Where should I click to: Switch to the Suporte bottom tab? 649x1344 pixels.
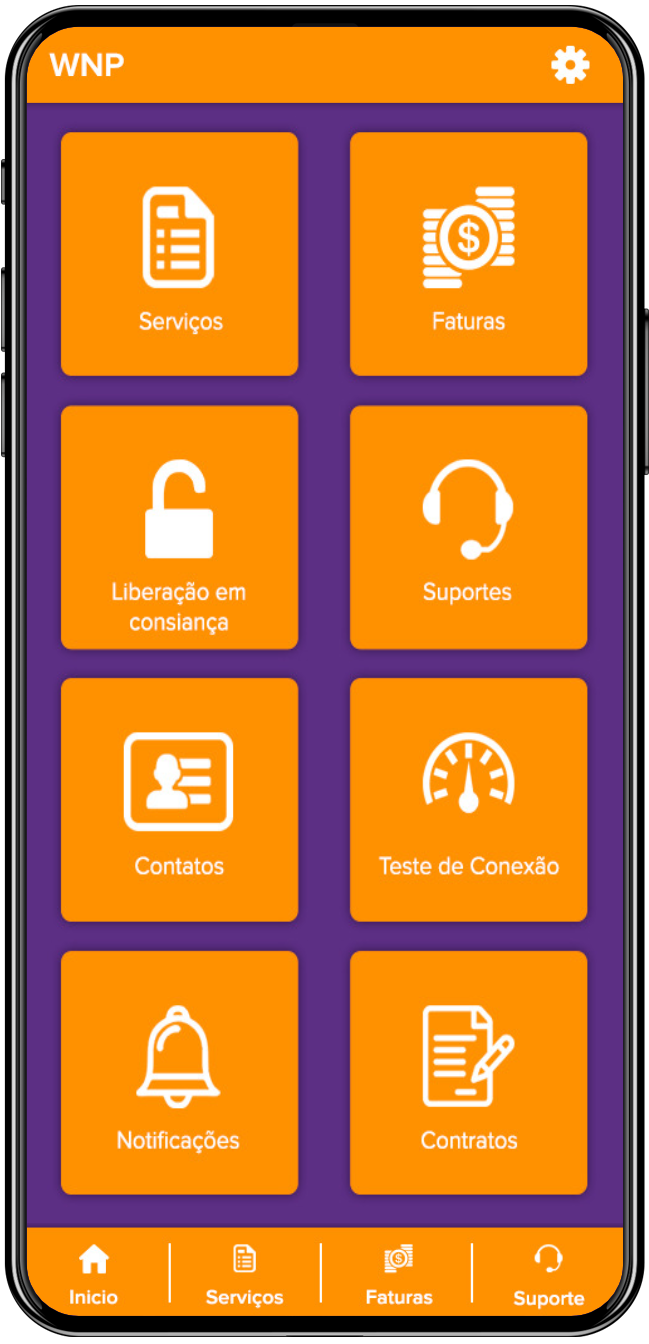click(548, 1274)
